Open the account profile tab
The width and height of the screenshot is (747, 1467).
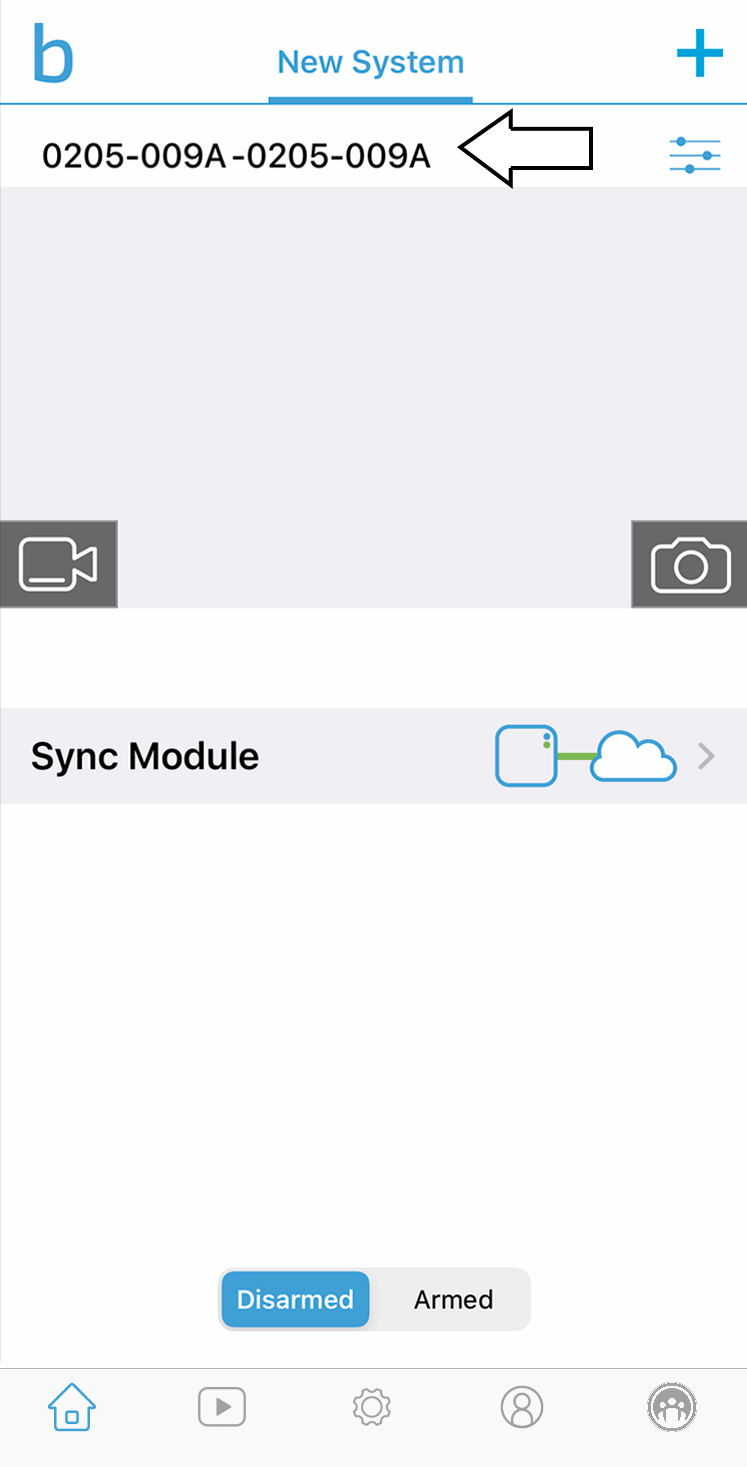[522, 1407]
